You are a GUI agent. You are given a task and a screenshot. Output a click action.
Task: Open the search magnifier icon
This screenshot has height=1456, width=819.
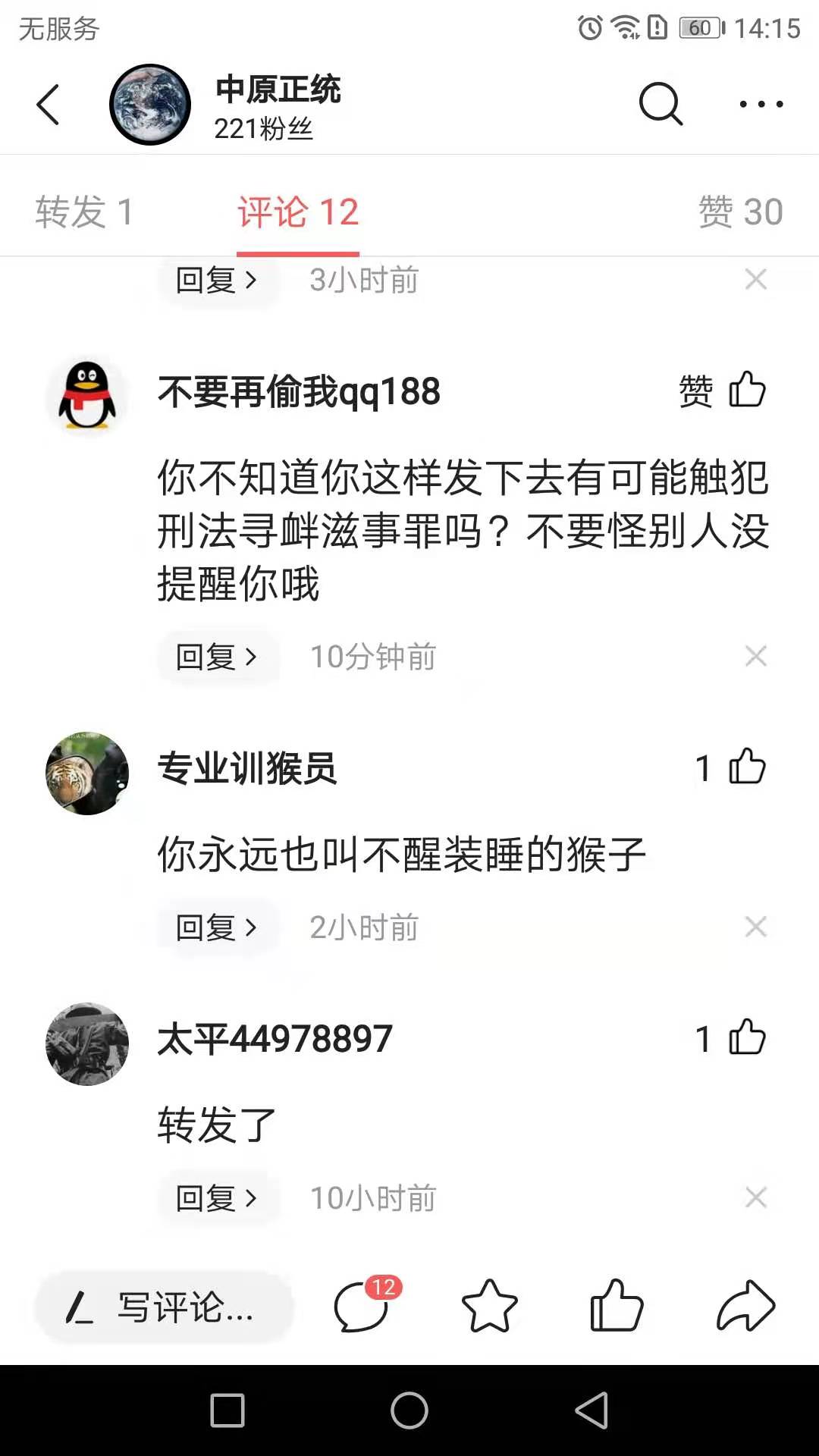(661, 104)
